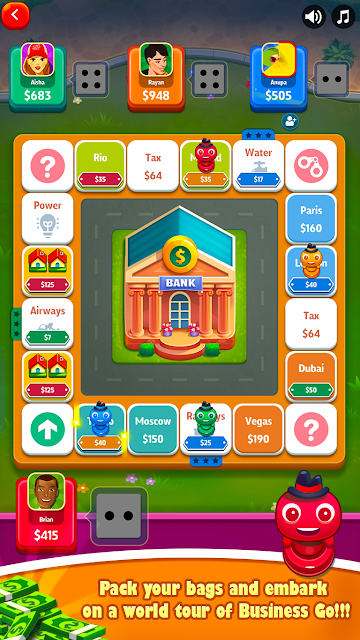
Task: View Anupa's player card
Action: click(x=278, y=77)
